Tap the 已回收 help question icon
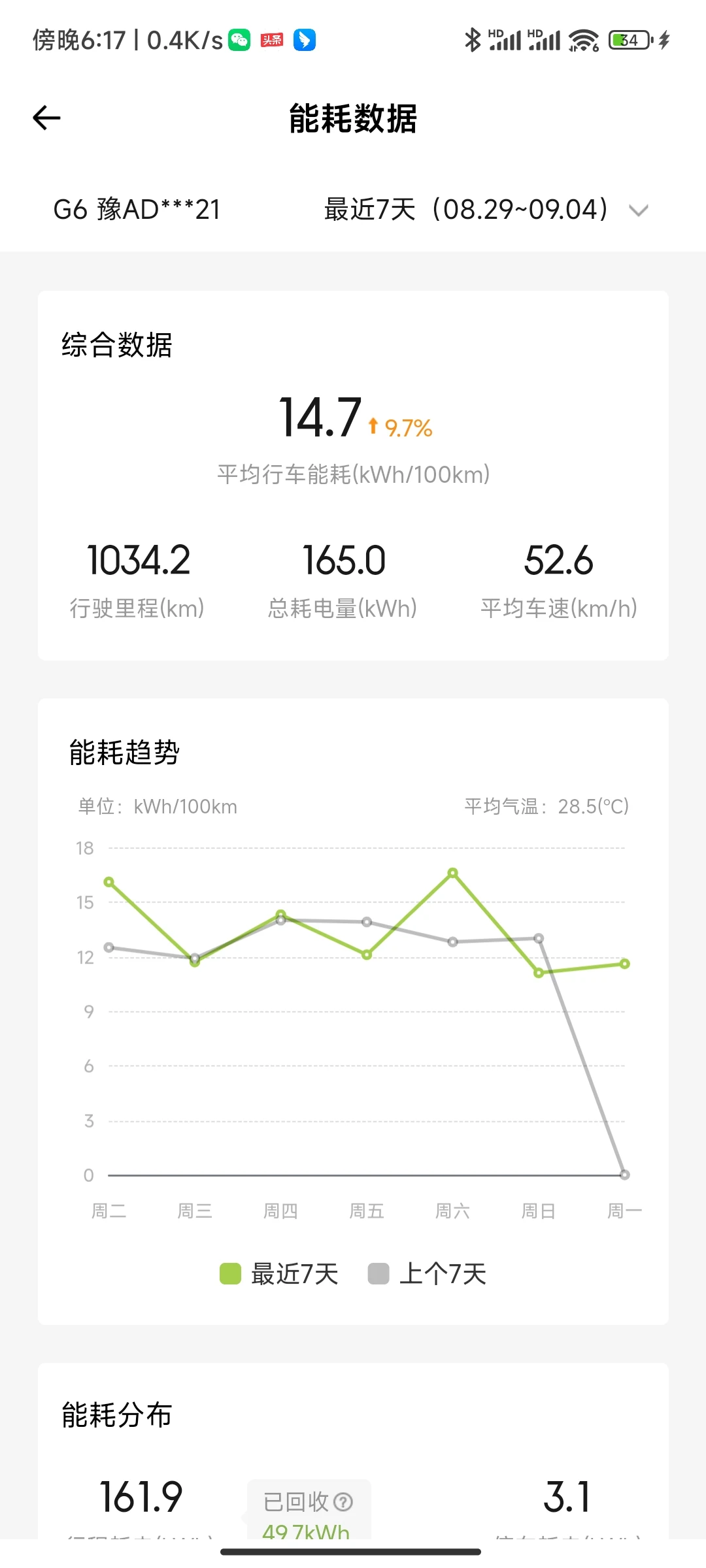Image resolution: width=706 pixels, height=1568 pixels. (x=343, y=1502)
